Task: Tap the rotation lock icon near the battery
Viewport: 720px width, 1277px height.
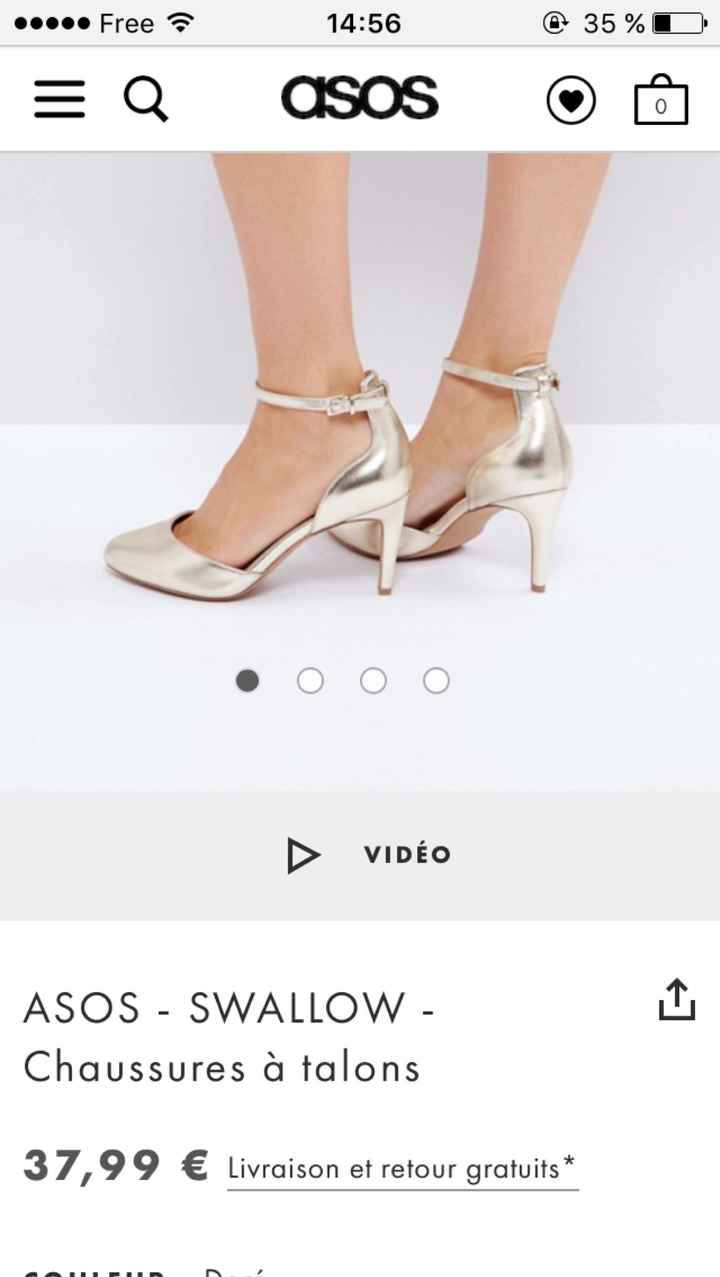Action: pyautogui.click(x=555, y=21)
